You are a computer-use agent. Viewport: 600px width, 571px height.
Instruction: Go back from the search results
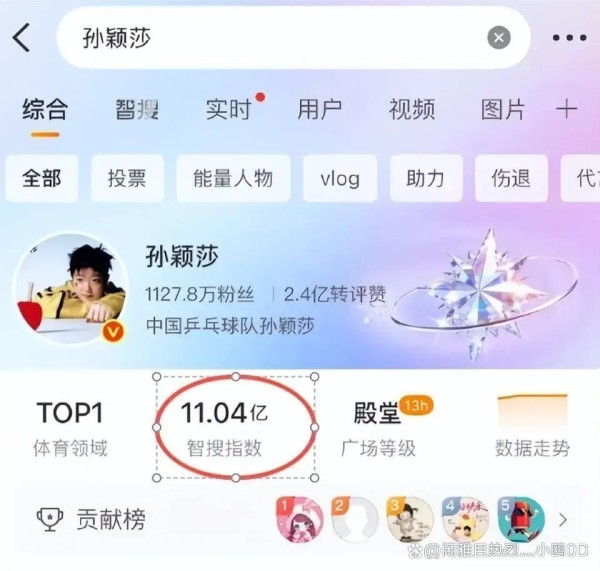[21, 38]
